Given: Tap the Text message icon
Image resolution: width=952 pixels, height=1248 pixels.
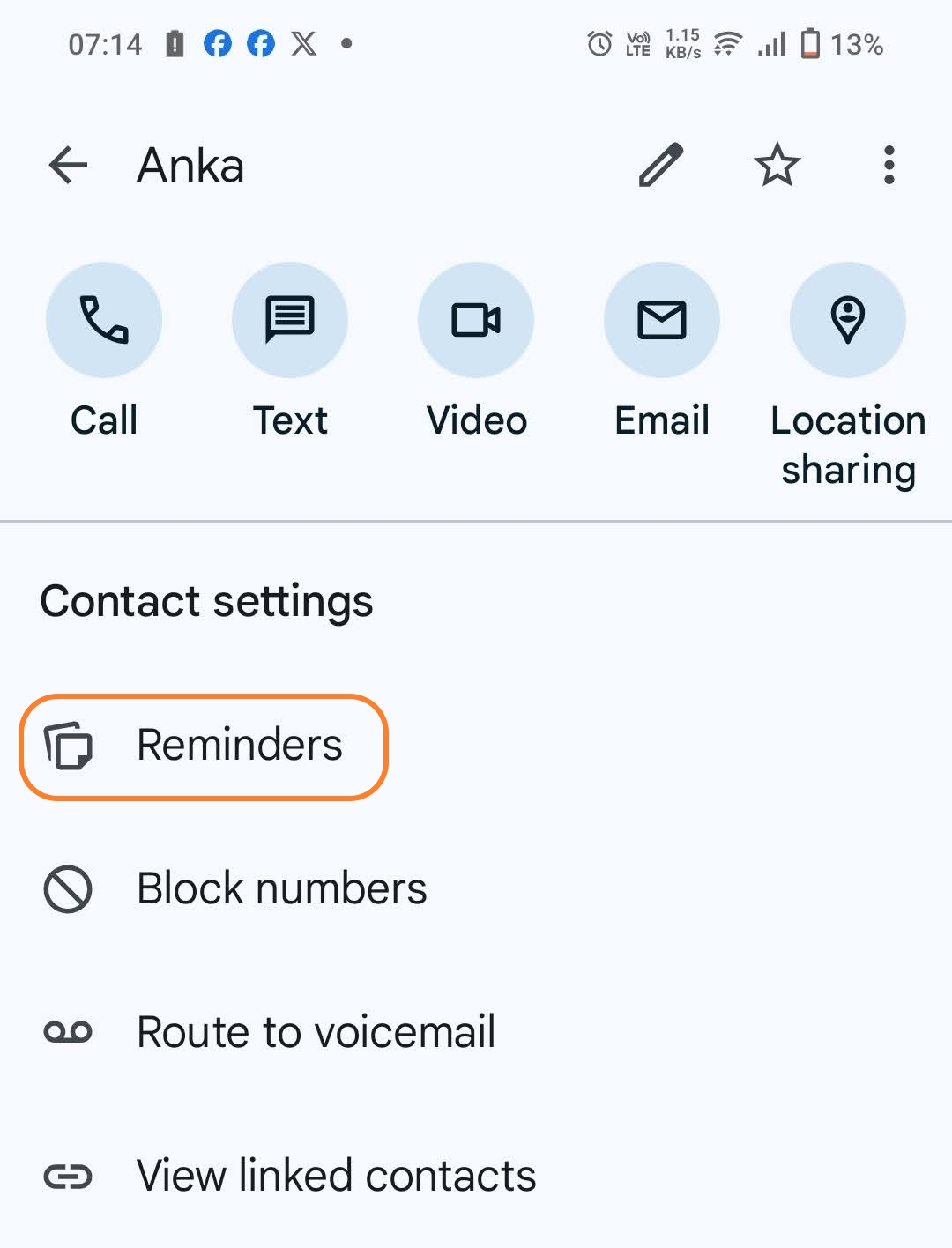Looking at the screenshot, I should (290, 319).
